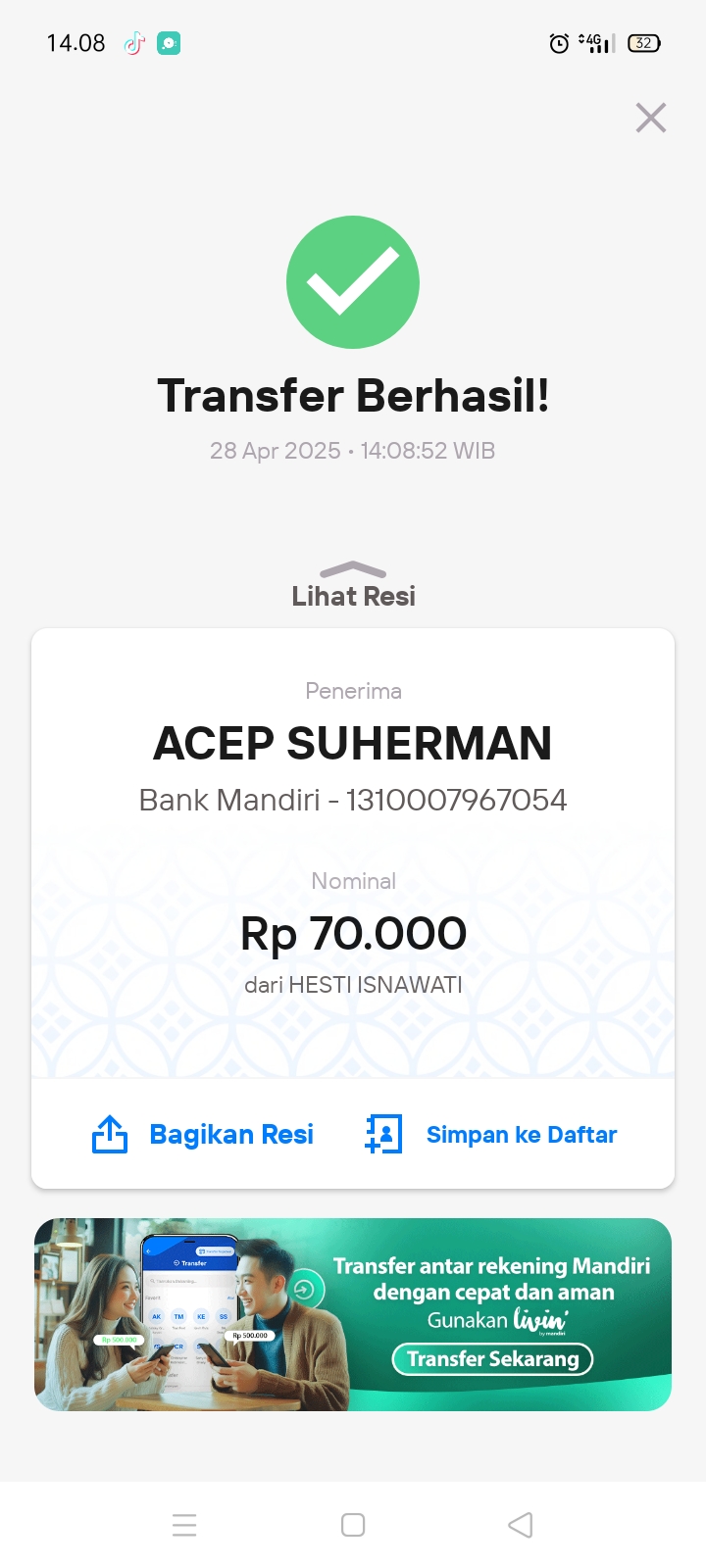Close the transfer success screen
Viewport: 706px width, 1568px height.
click(x=651, y=118)
